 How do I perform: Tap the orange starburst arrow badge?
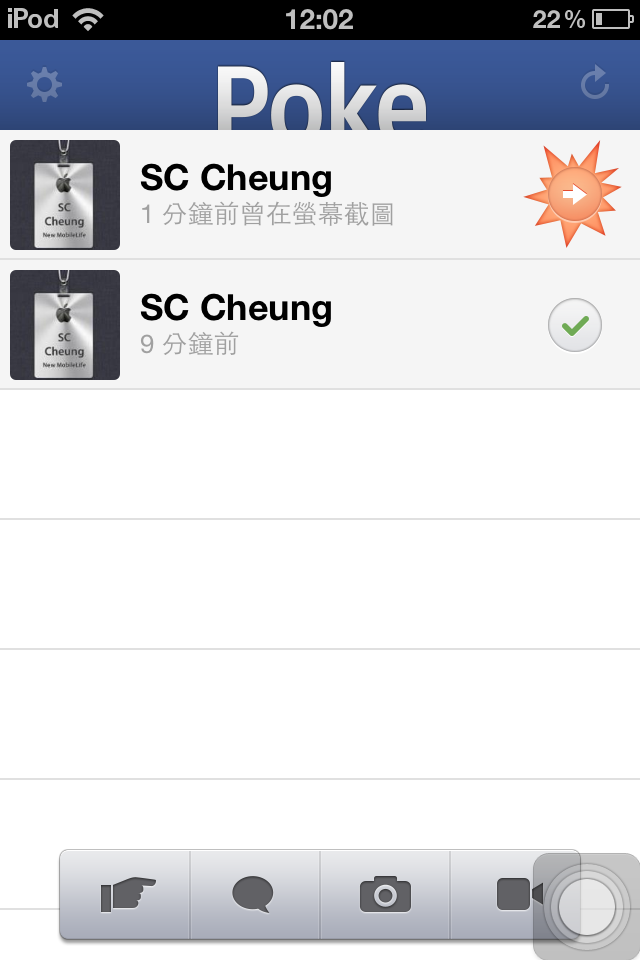pos(574,195)
